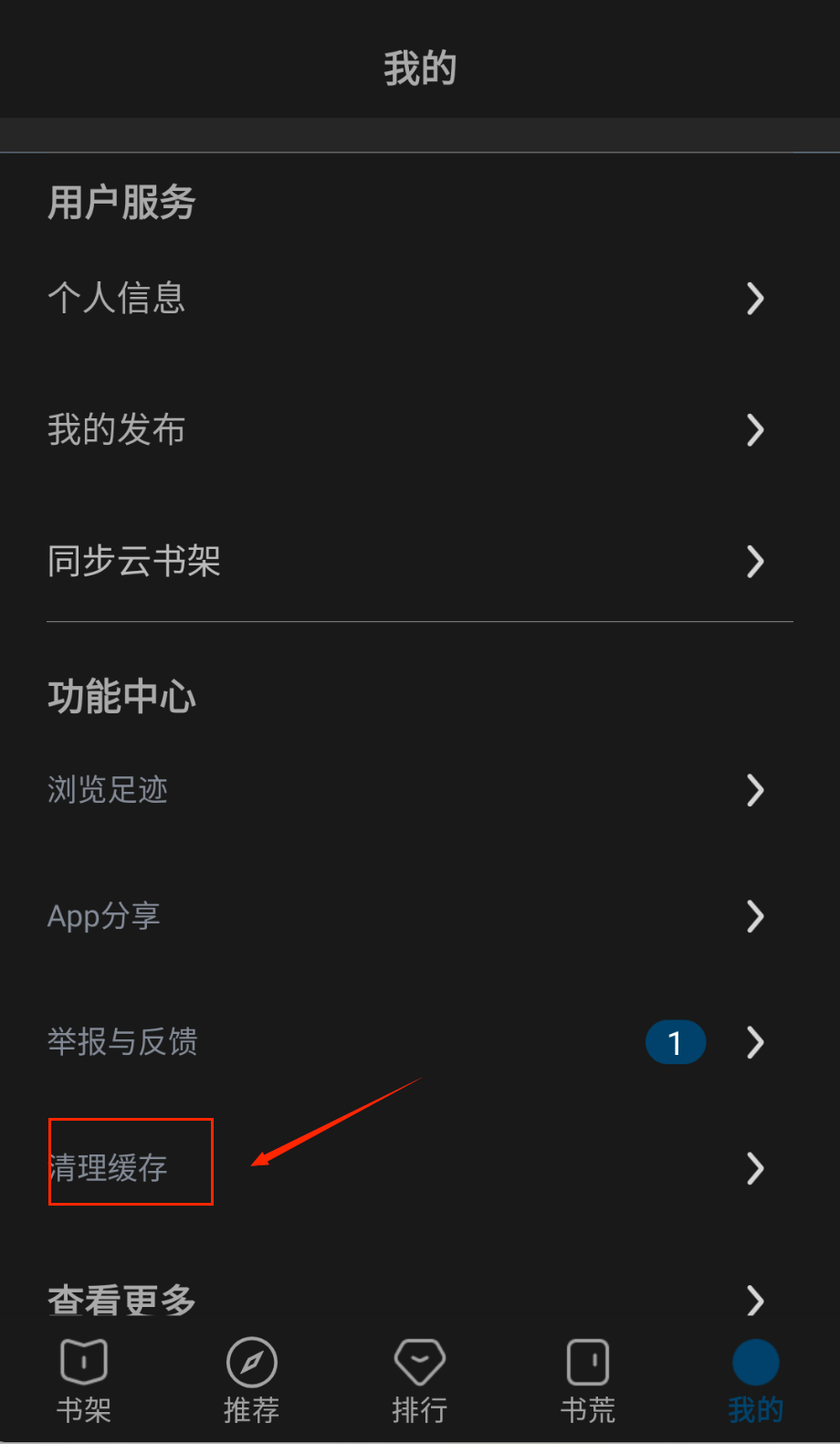Switch to the 书架 tab
Image resolution: width=840 pixels, height=1444 pixels.
84,1381
